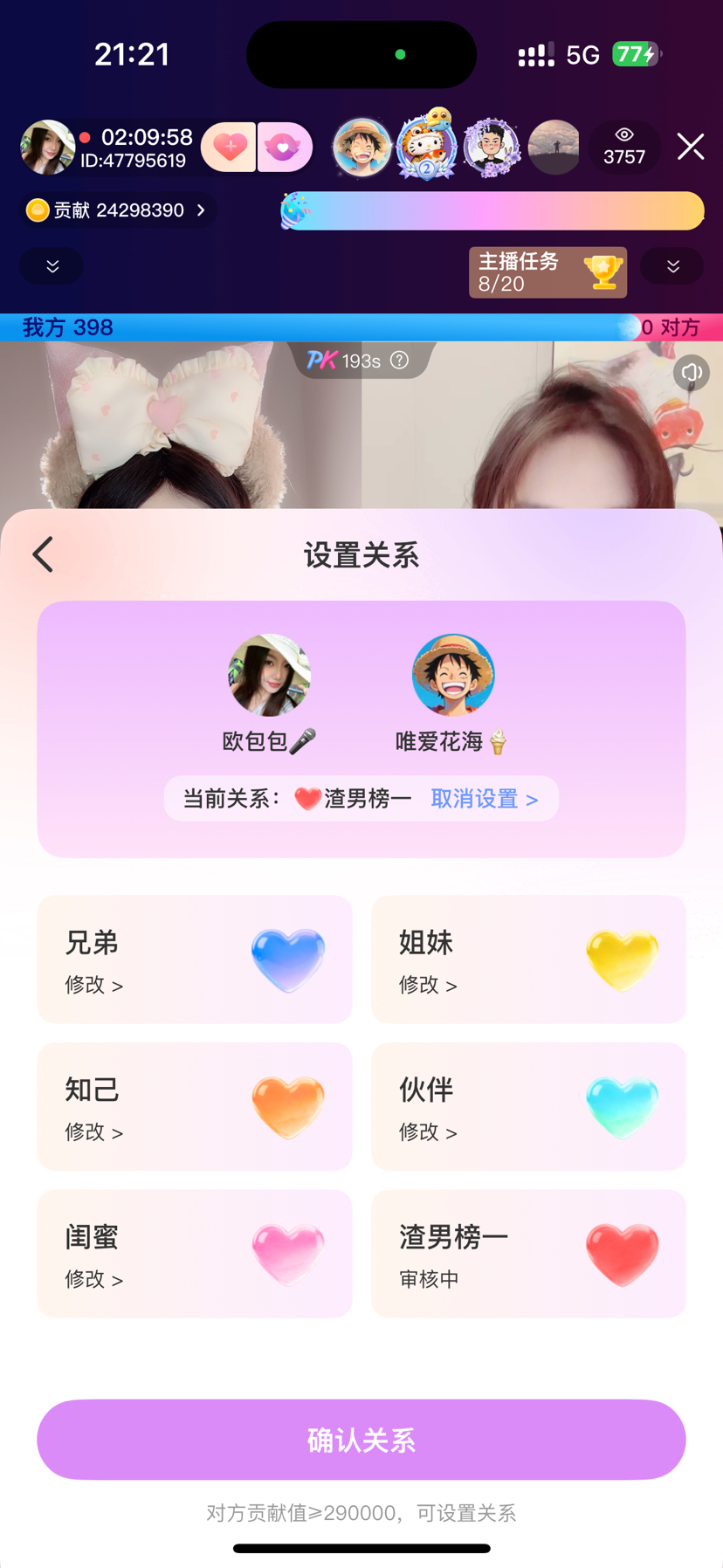The width and height of the screenshot is (723, 1568).
Task: Close the live room with the X
Action: (x=690, y=147)
